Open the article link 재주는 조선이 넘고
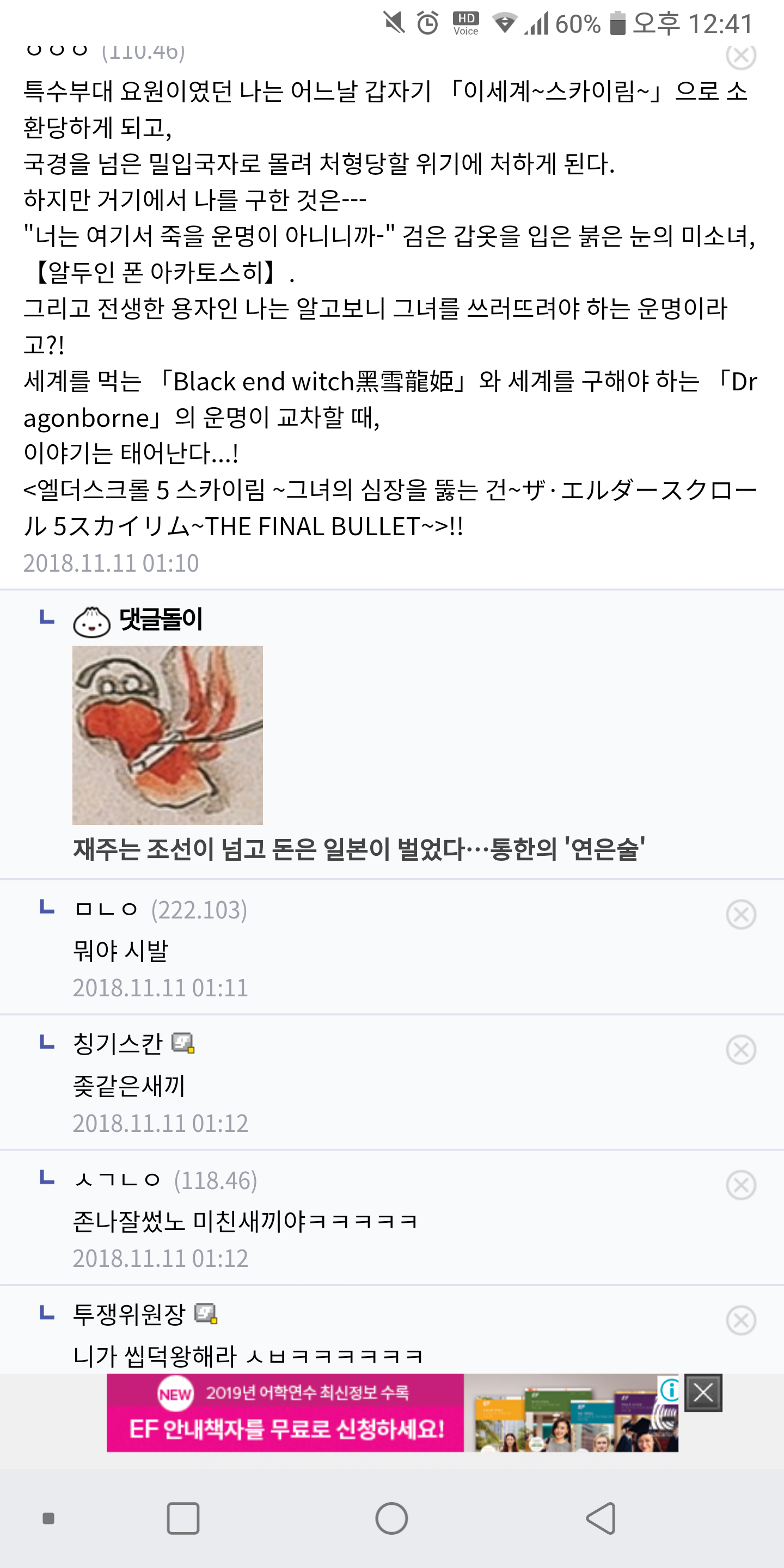784x1568 pixels. click(359, 849)
